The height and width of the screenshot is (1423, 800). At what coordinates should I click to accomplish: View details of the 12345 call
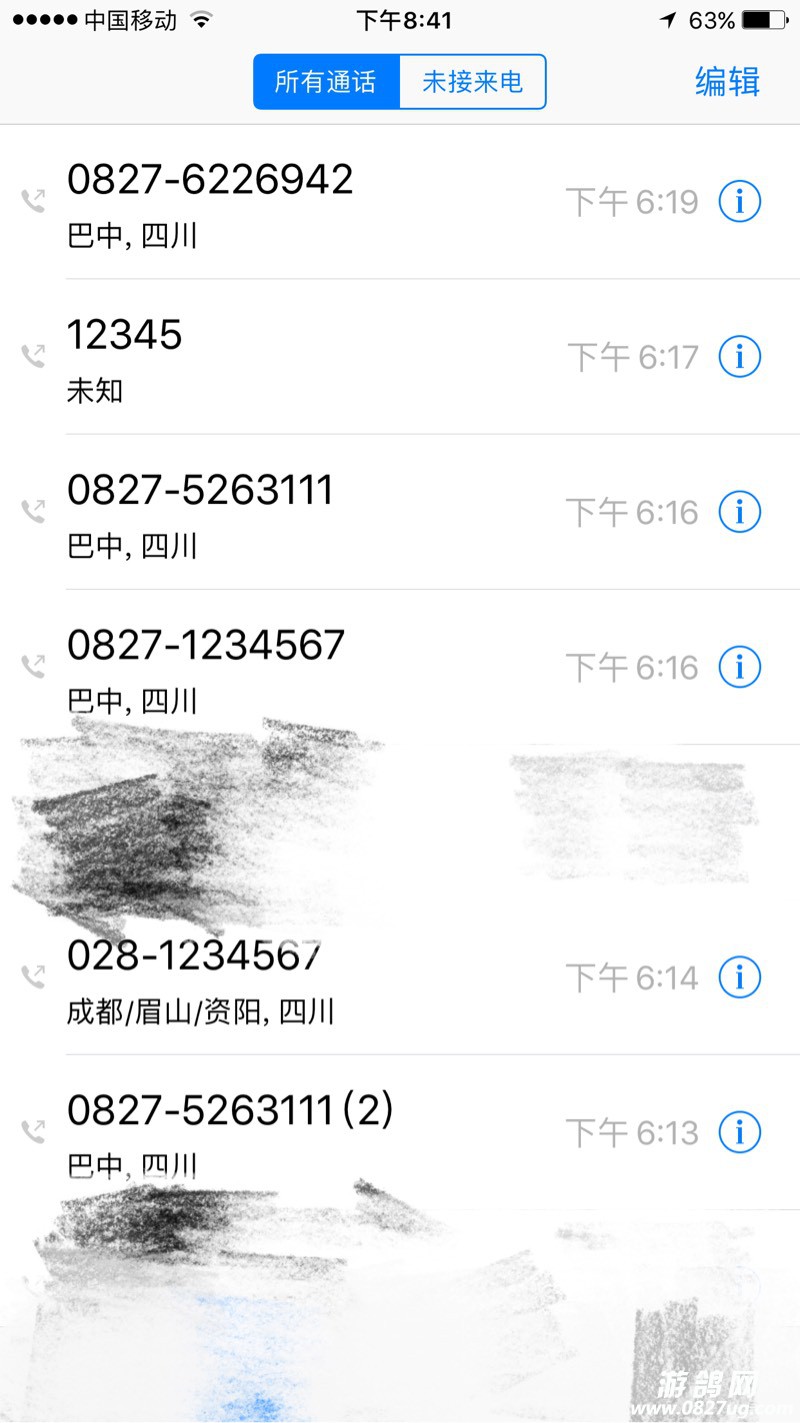(740, 357)
